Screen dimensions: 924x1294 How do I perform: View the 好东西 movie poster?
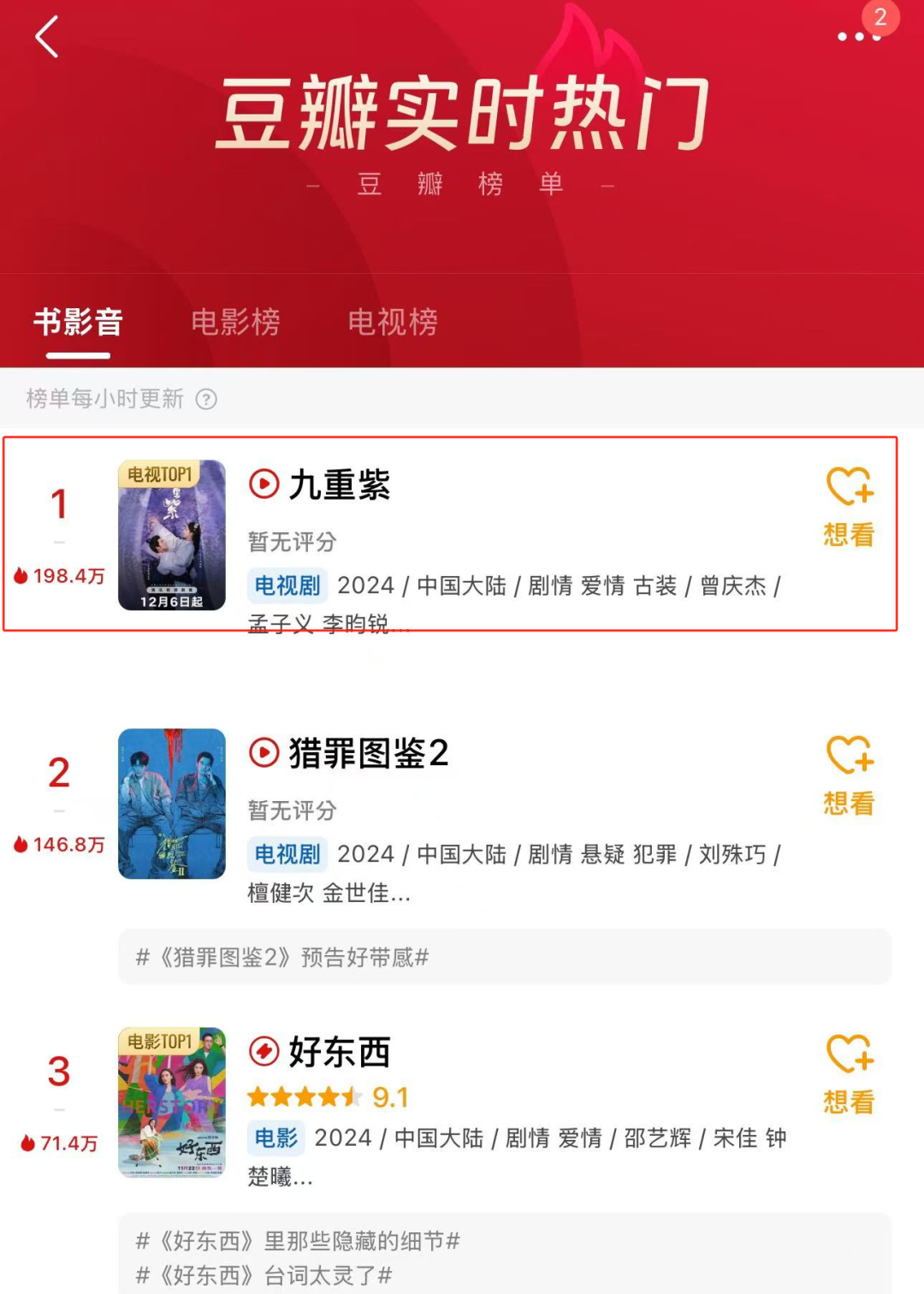tap(172, 1102)
